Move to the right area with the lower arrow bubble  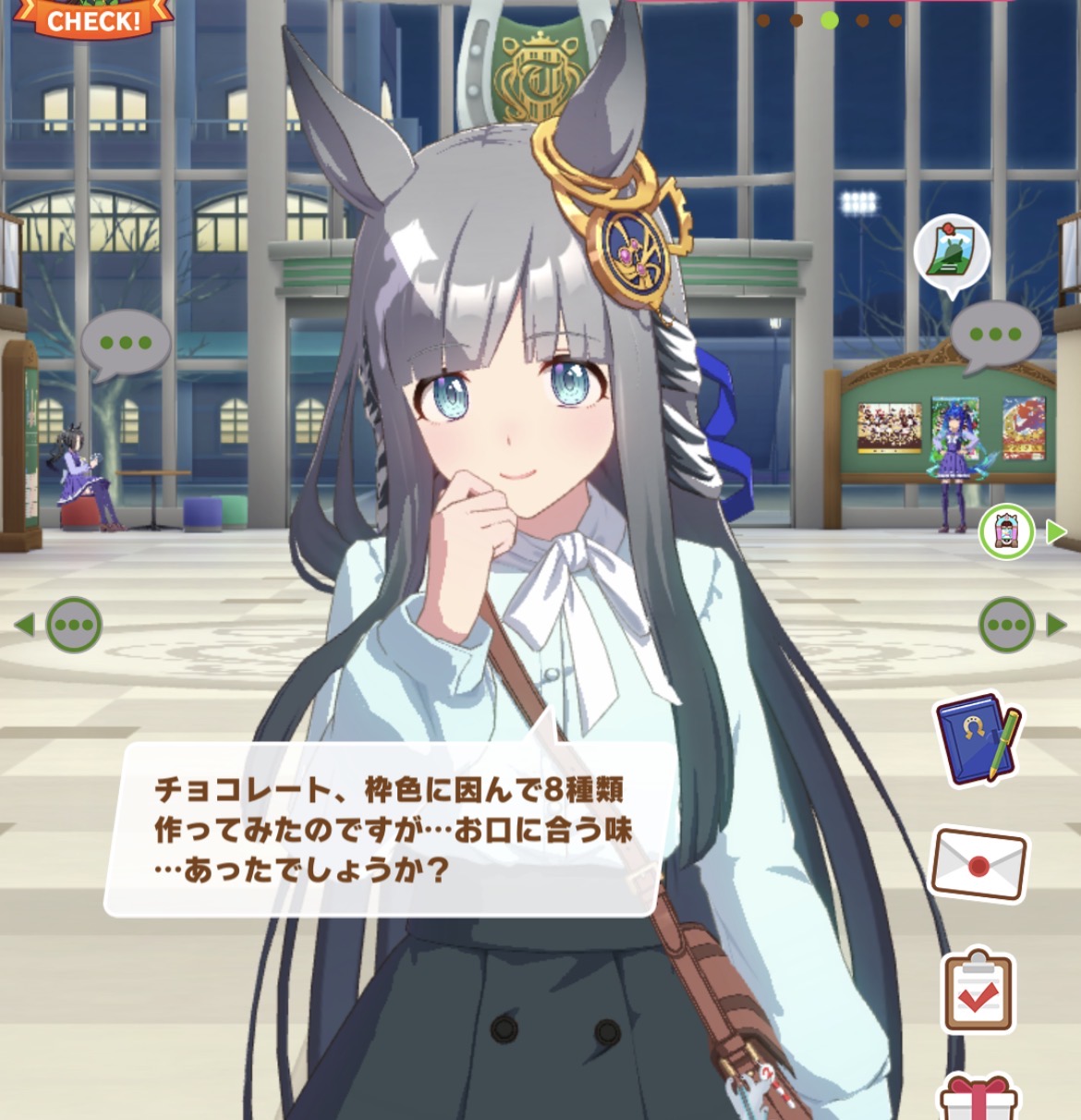click(1007, 625)
